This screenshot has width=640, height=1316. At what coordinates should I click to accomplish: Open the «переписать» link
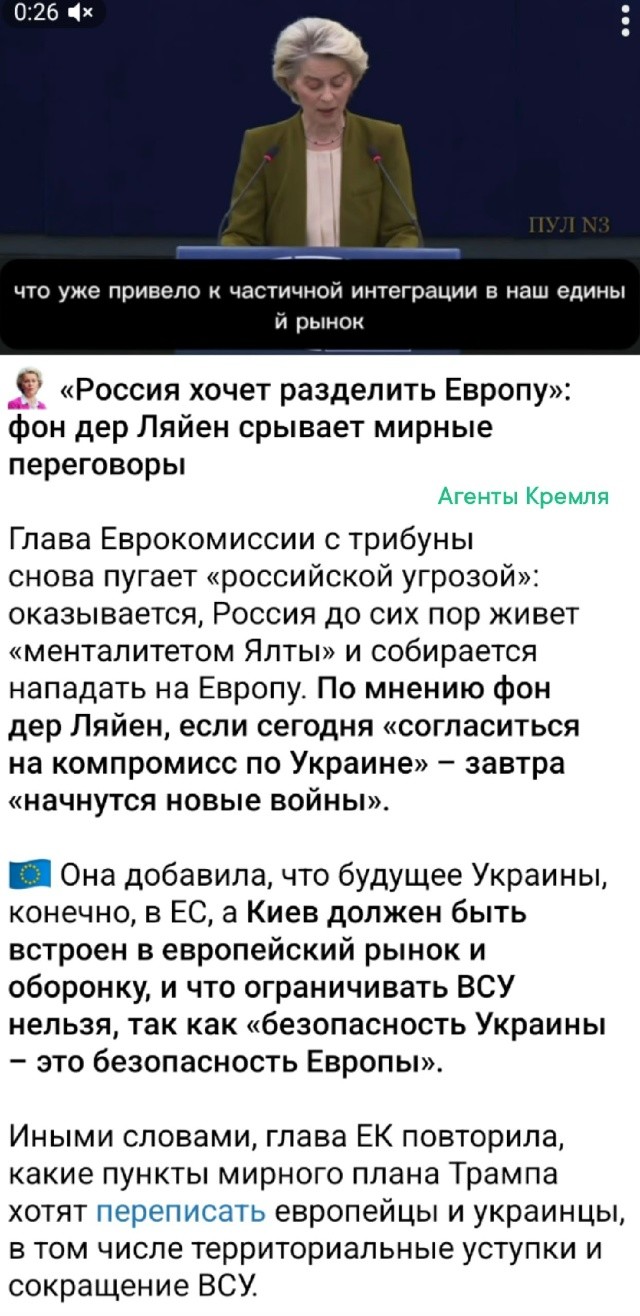(182, 1212)
